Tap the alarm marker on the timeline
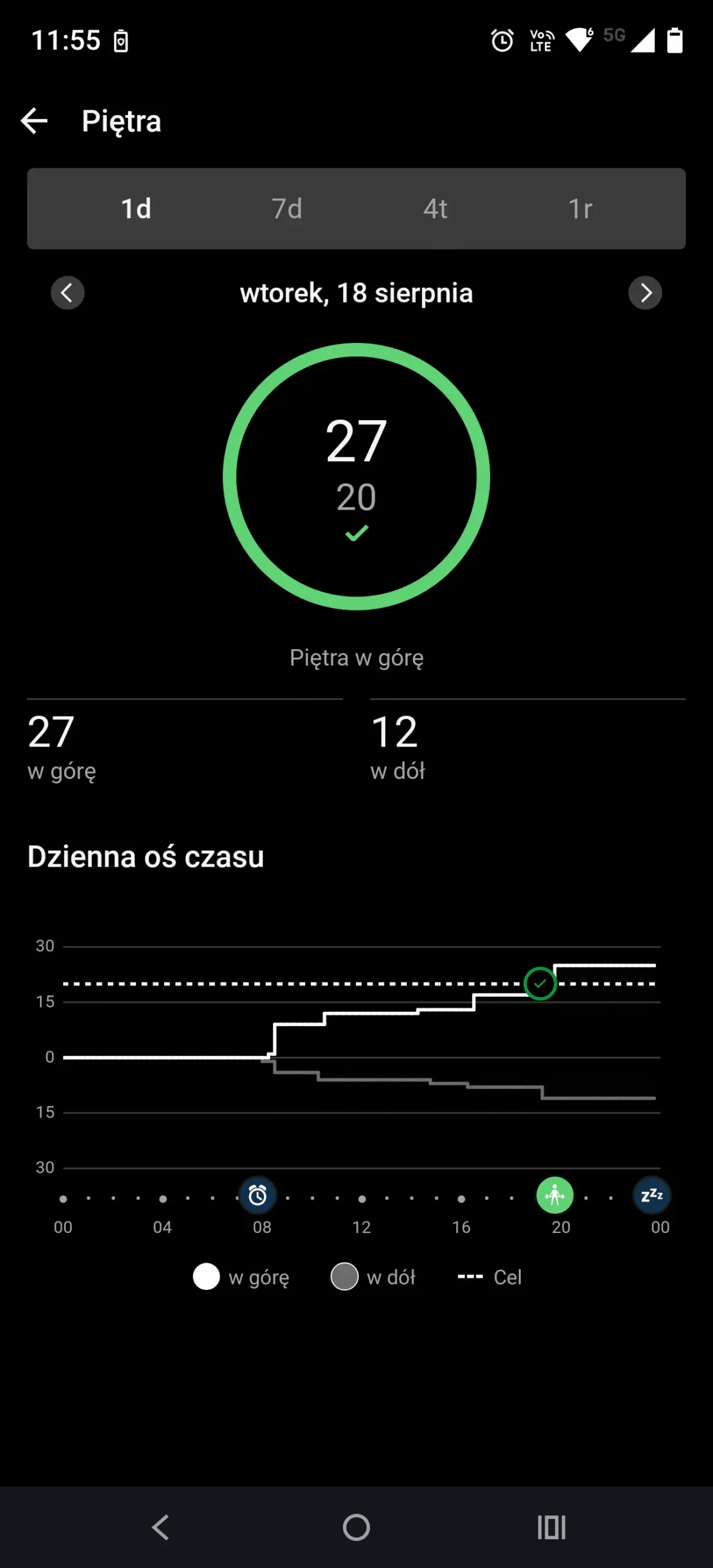This screenshot has height=1568, width=713. point(257,1195)
